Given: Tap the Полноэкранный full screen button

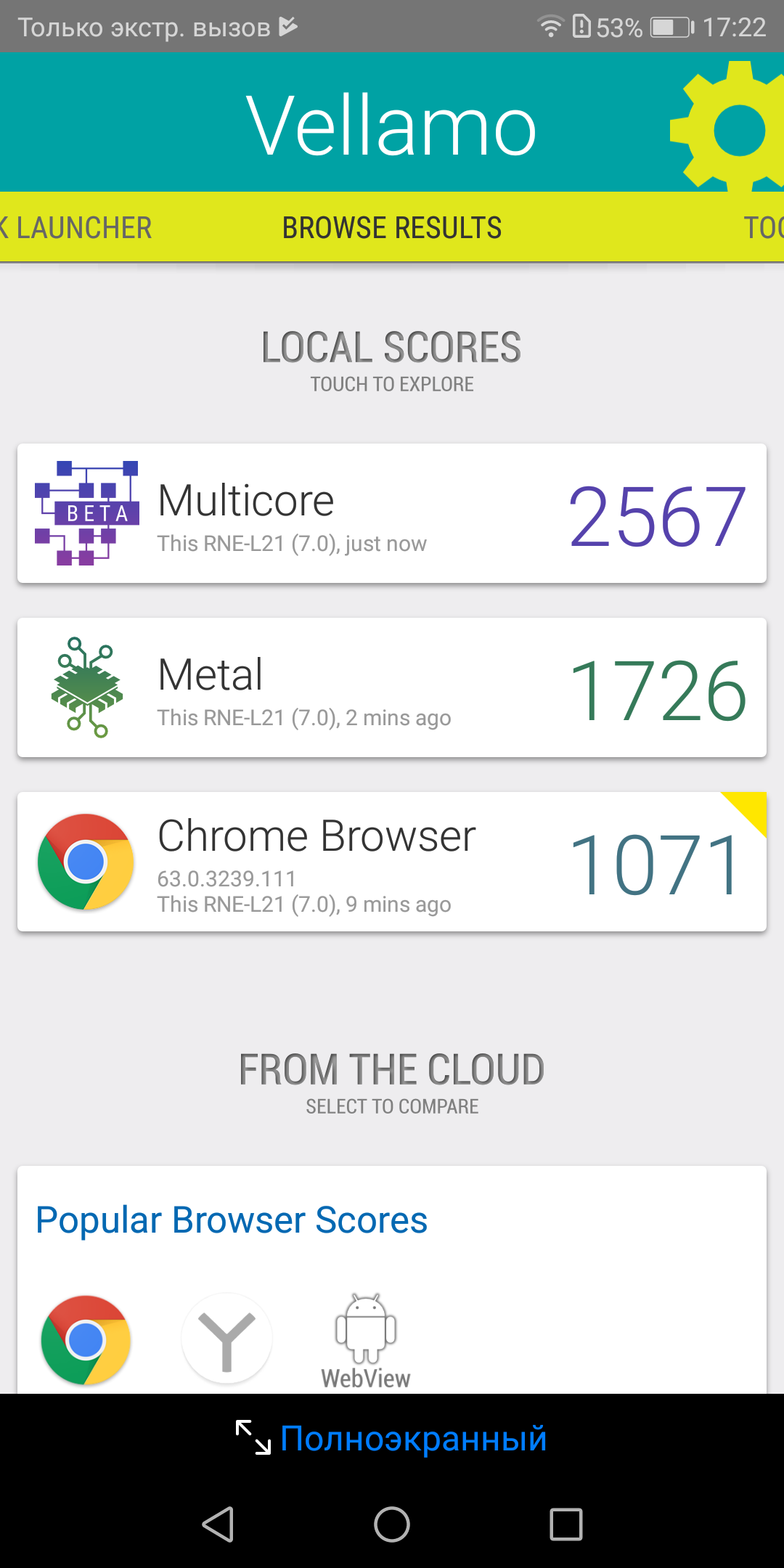Looking at the screenshot, I should click(392, 1438).
